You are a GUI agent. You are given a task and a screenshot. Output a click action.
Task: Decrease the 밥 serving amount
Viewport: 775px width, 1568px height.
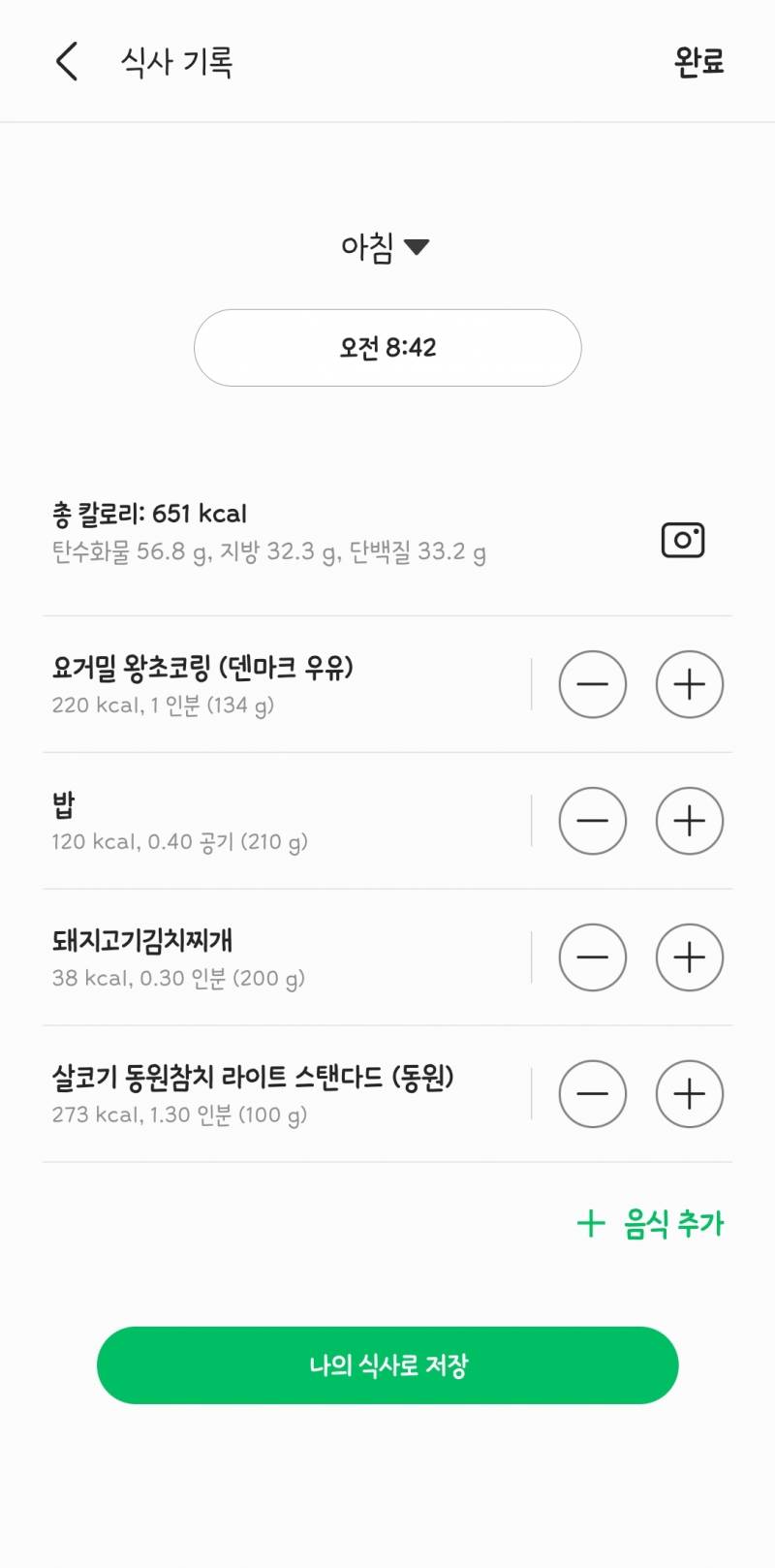[x=593, y=821]
